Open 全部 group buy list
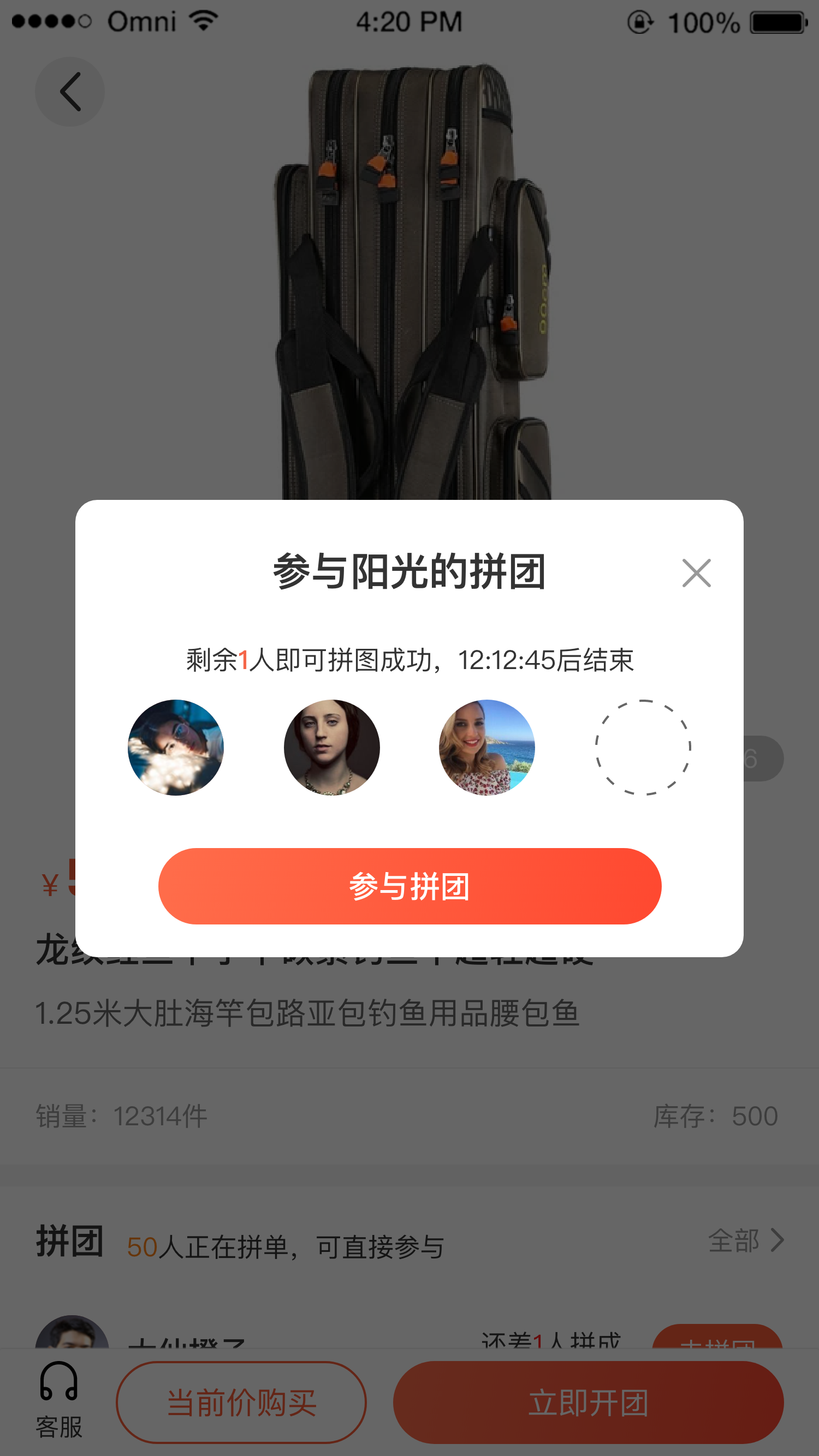This screenshot has height=1456, width=819. (x=745, y=1240)
